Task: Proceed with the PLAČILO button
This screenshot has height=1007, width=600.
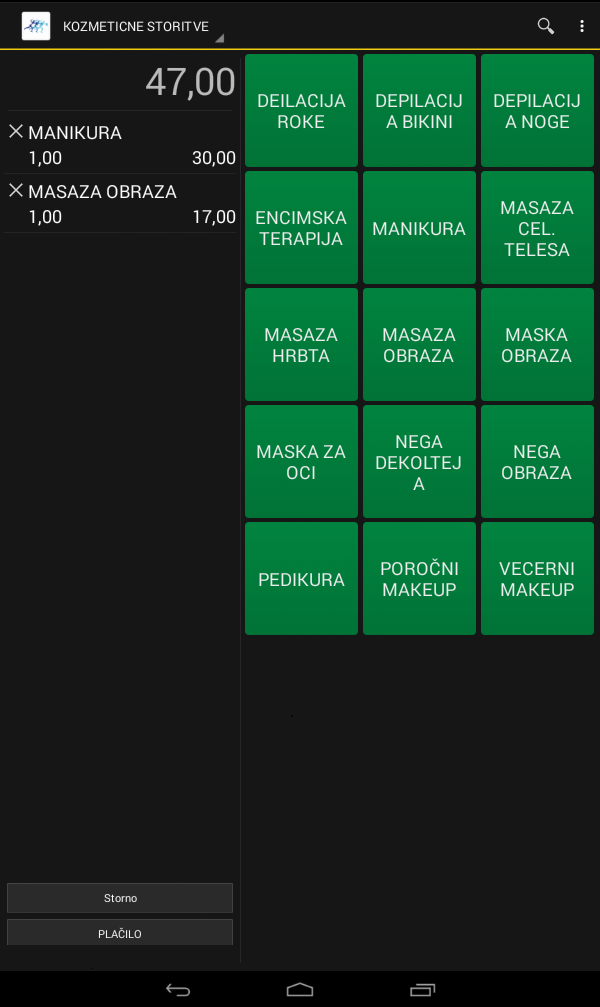Action: (x=120, y=934)
